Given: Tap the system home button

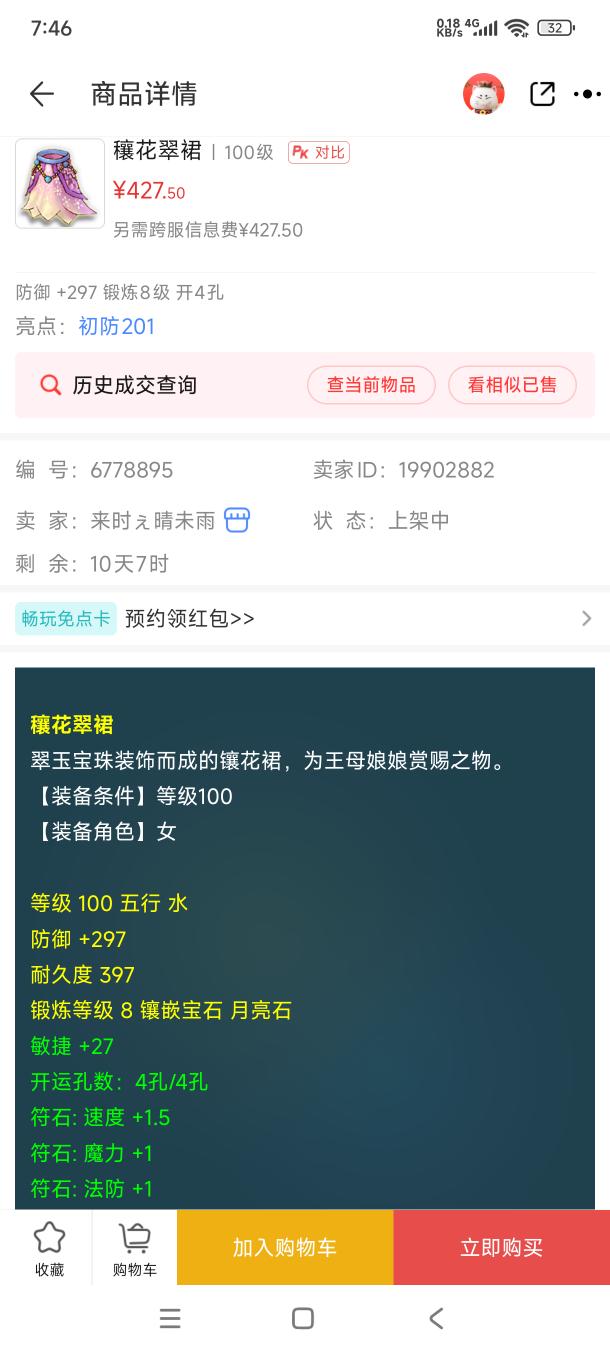Looking at the screenshot, I should pos(303,1318).
